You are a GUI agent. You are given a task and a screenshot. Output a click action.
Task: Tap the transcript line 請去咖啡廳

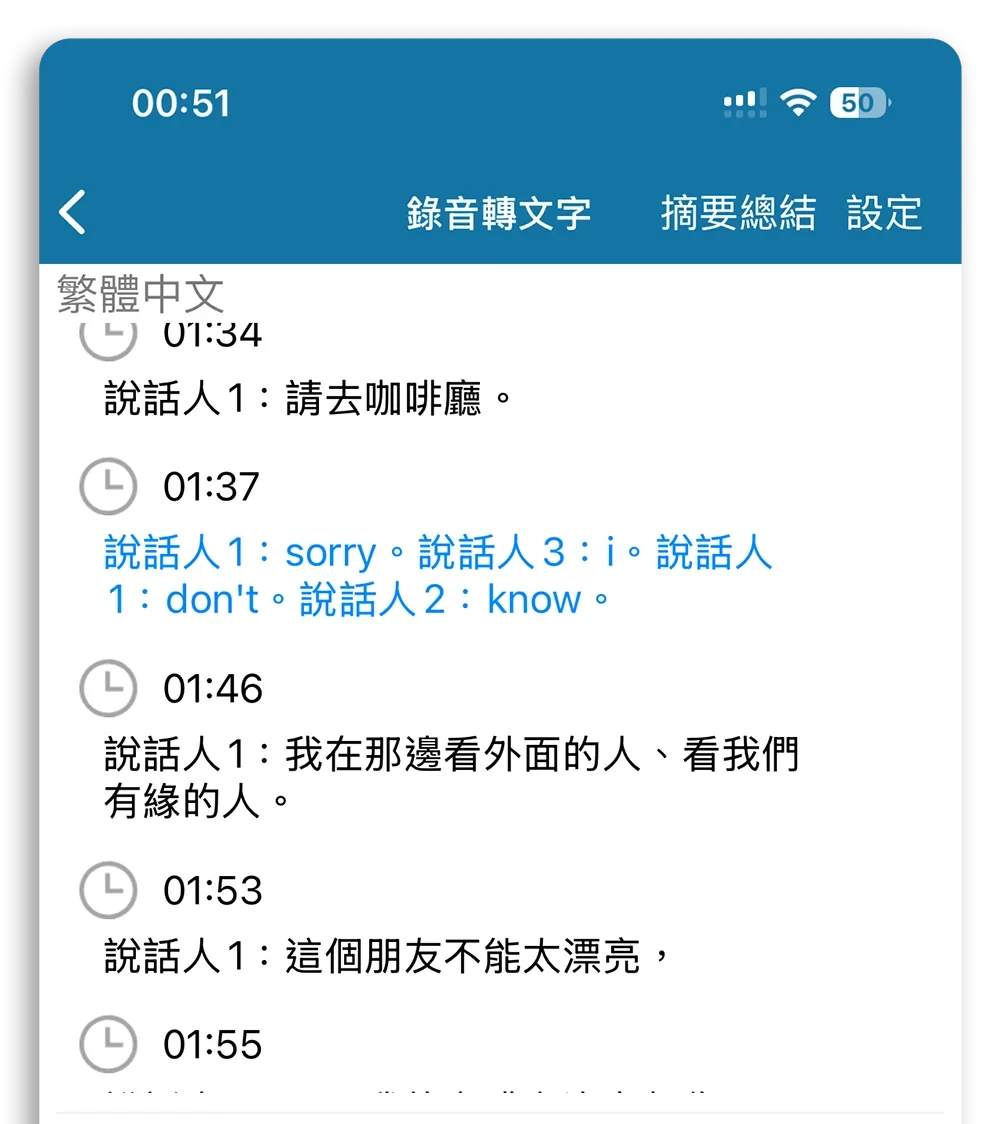click(x=308, y=397)
